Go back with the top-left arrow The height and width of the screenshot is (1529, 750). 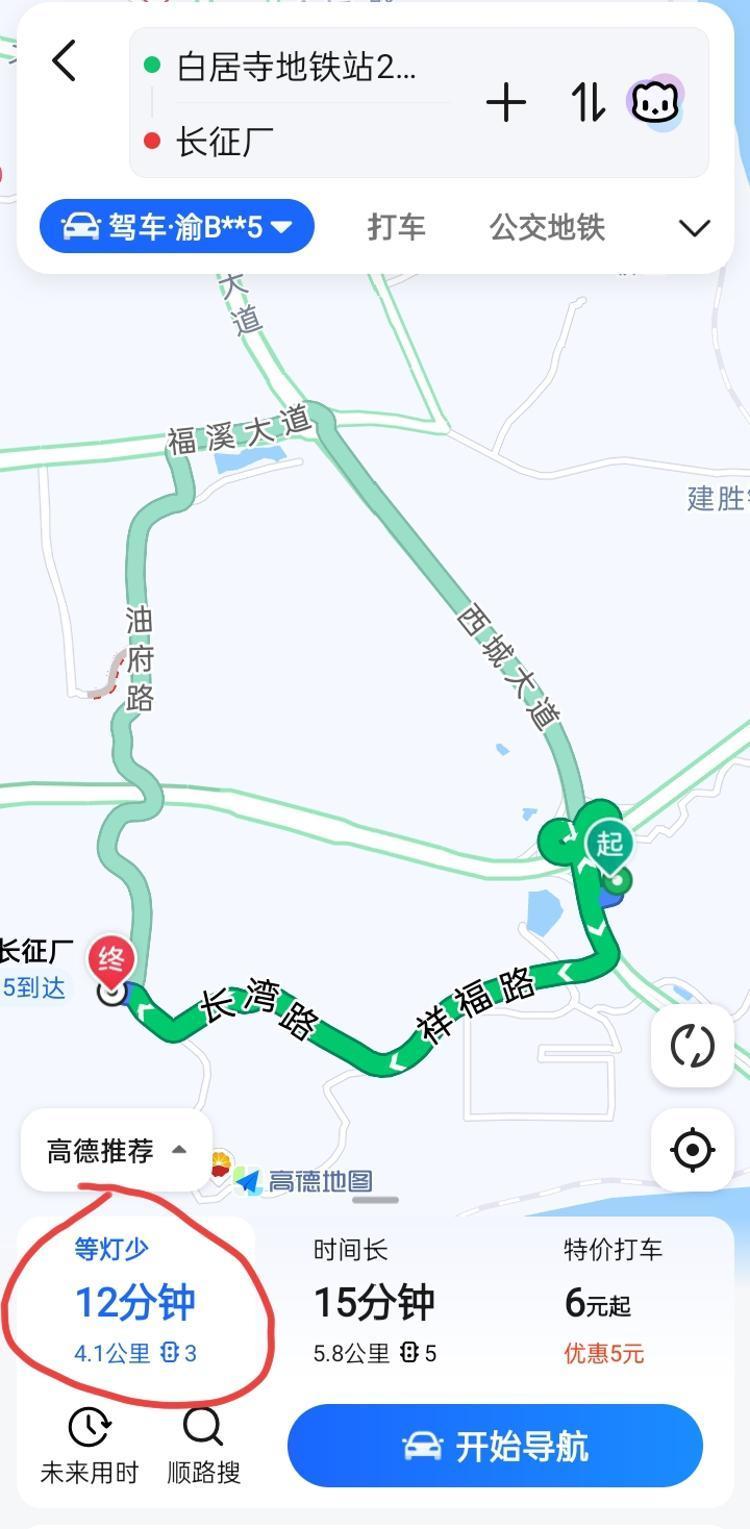point(64,62)
